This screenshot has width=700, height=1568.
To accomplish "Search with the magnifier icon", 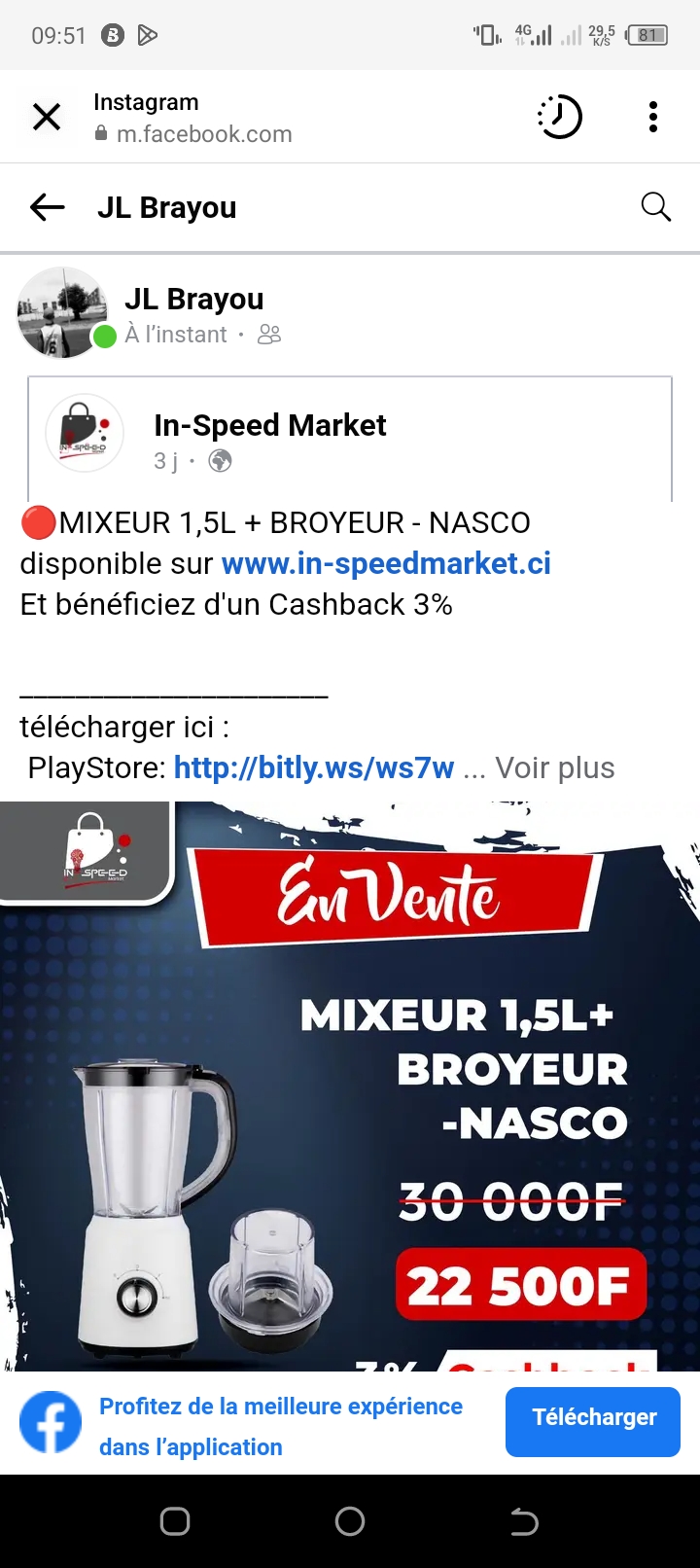I will 656,207.
